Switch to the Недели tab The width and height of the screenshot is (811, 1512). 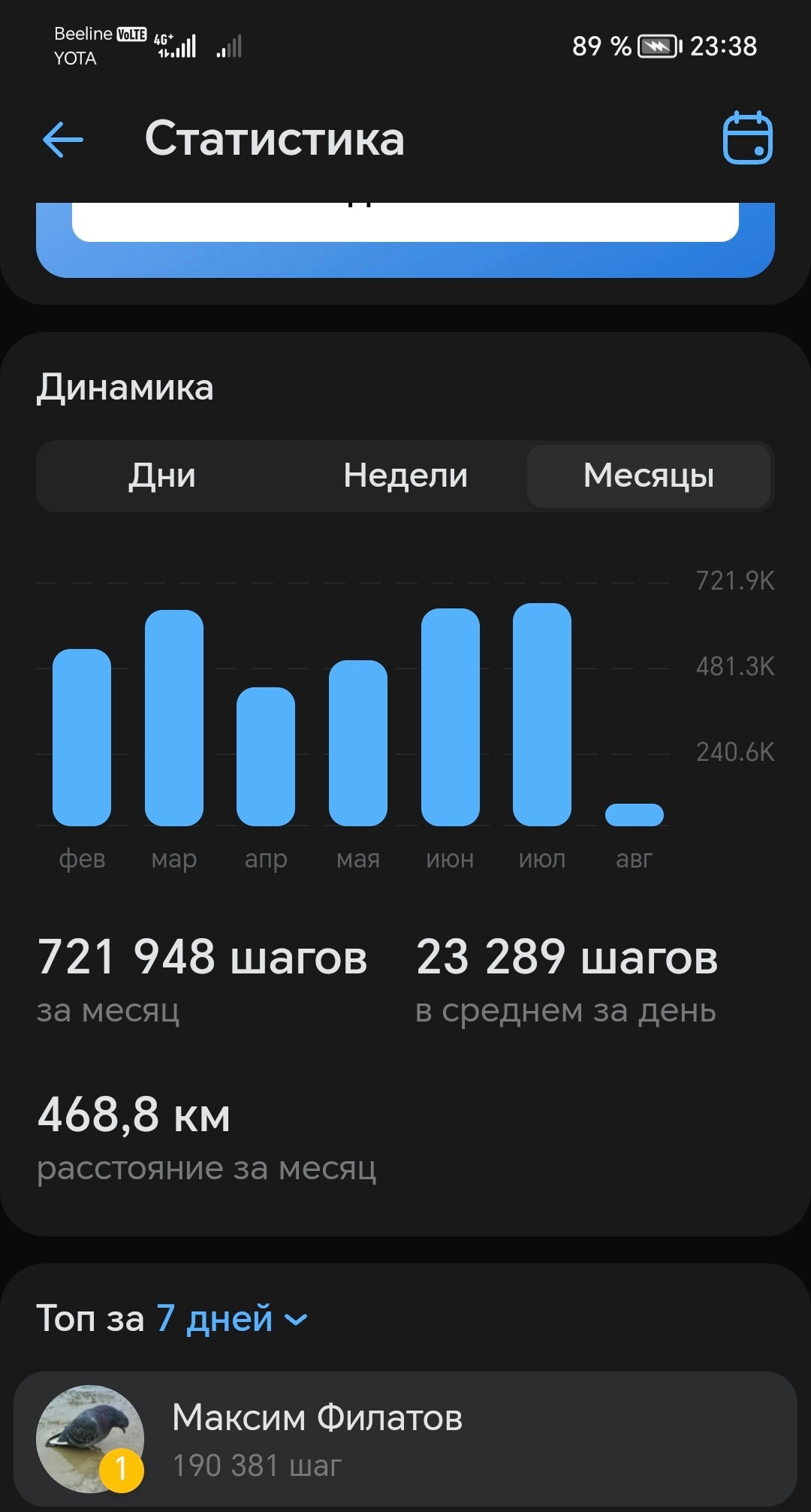(x=405, y=475)
